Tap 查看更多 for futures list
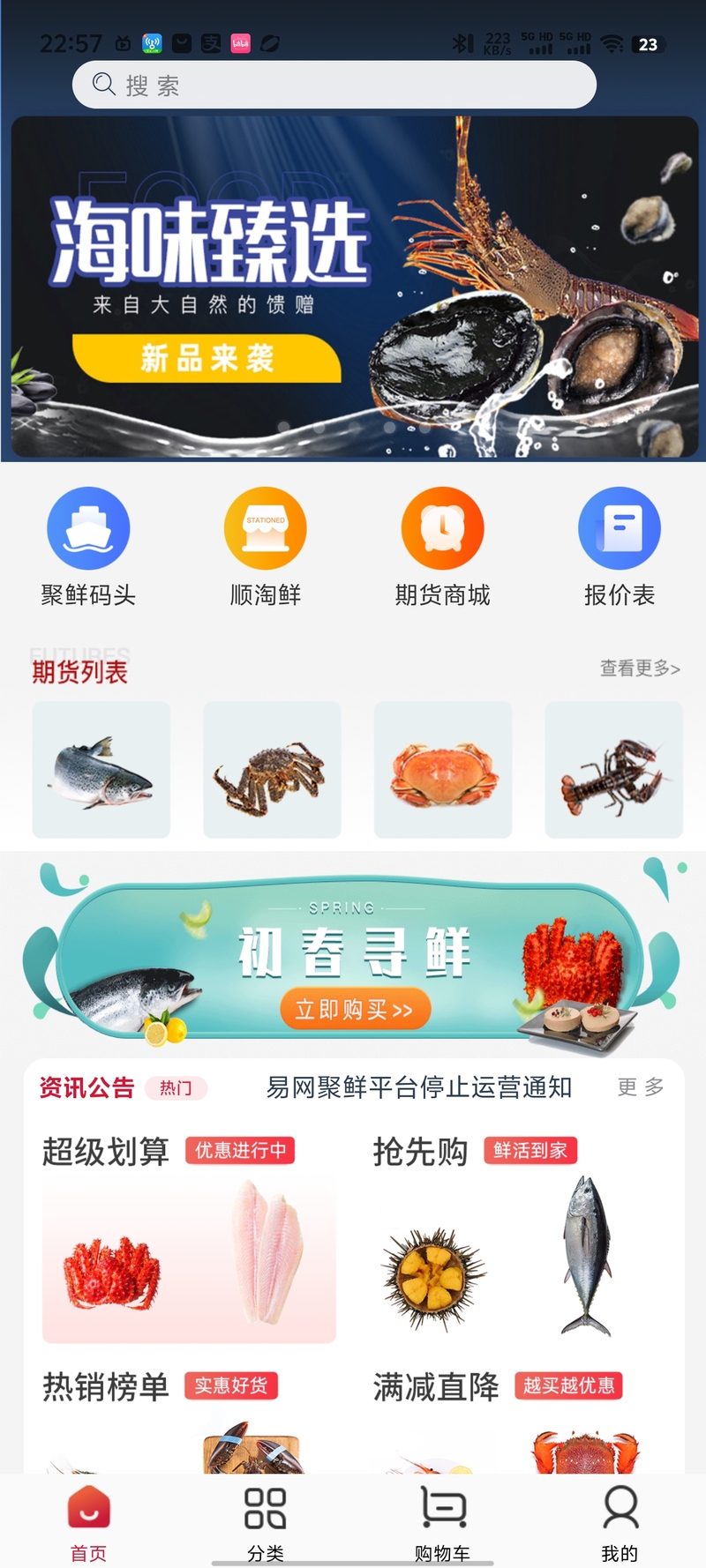This screenshot has height=1568, width=706. coord(640,668)
